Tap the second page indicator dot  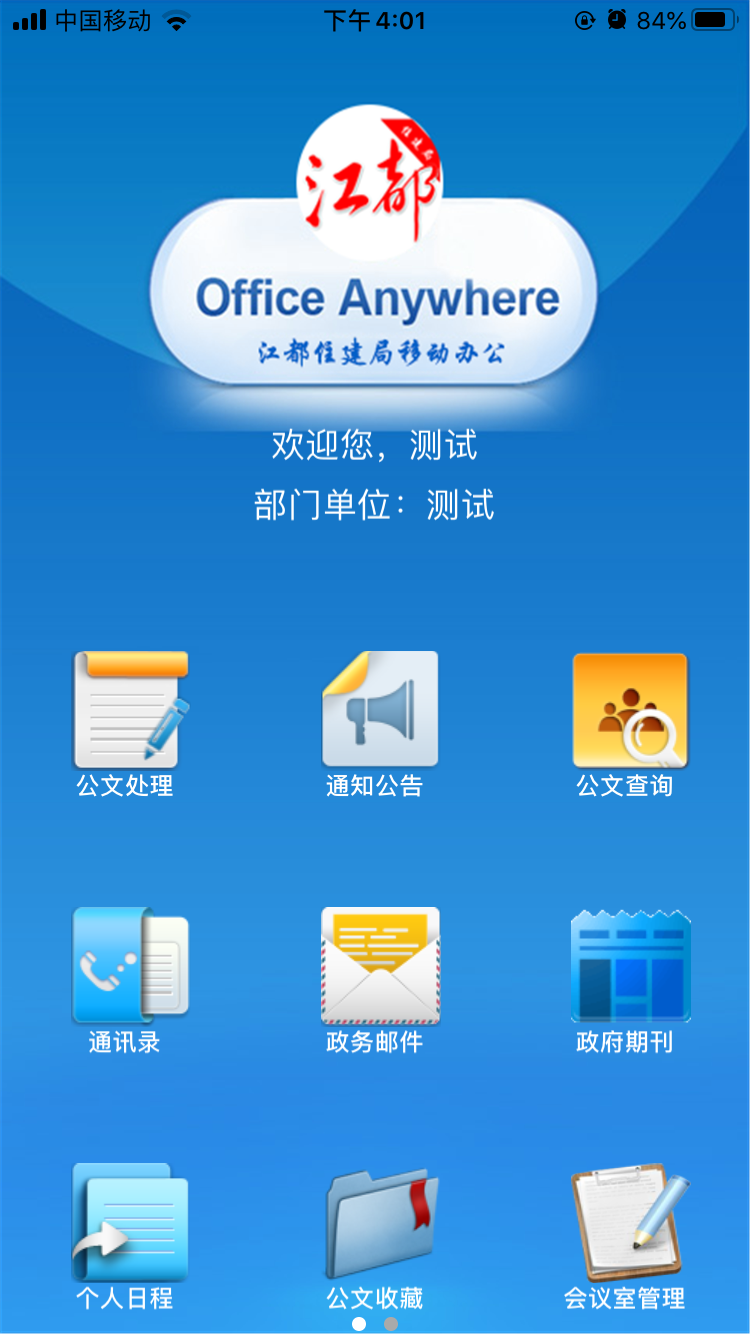click(391, 1324)
